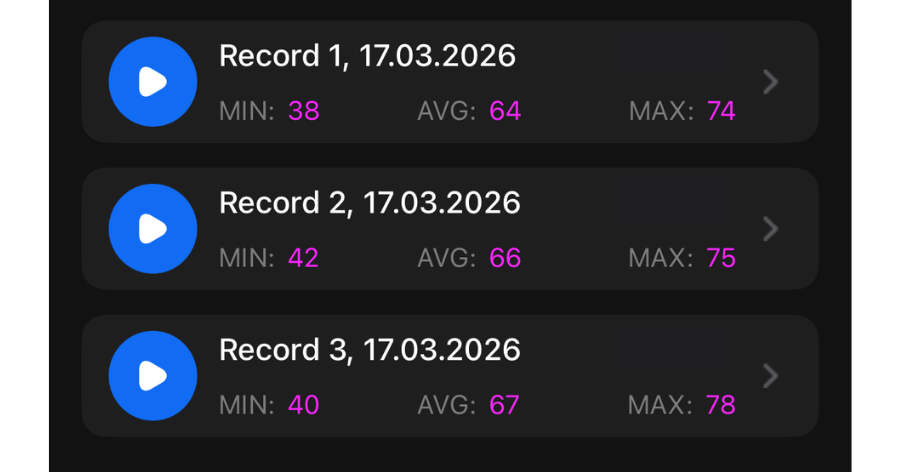The image size is (900, 472).
Task: Open Record 2 details row
Action: pos(769,229)
